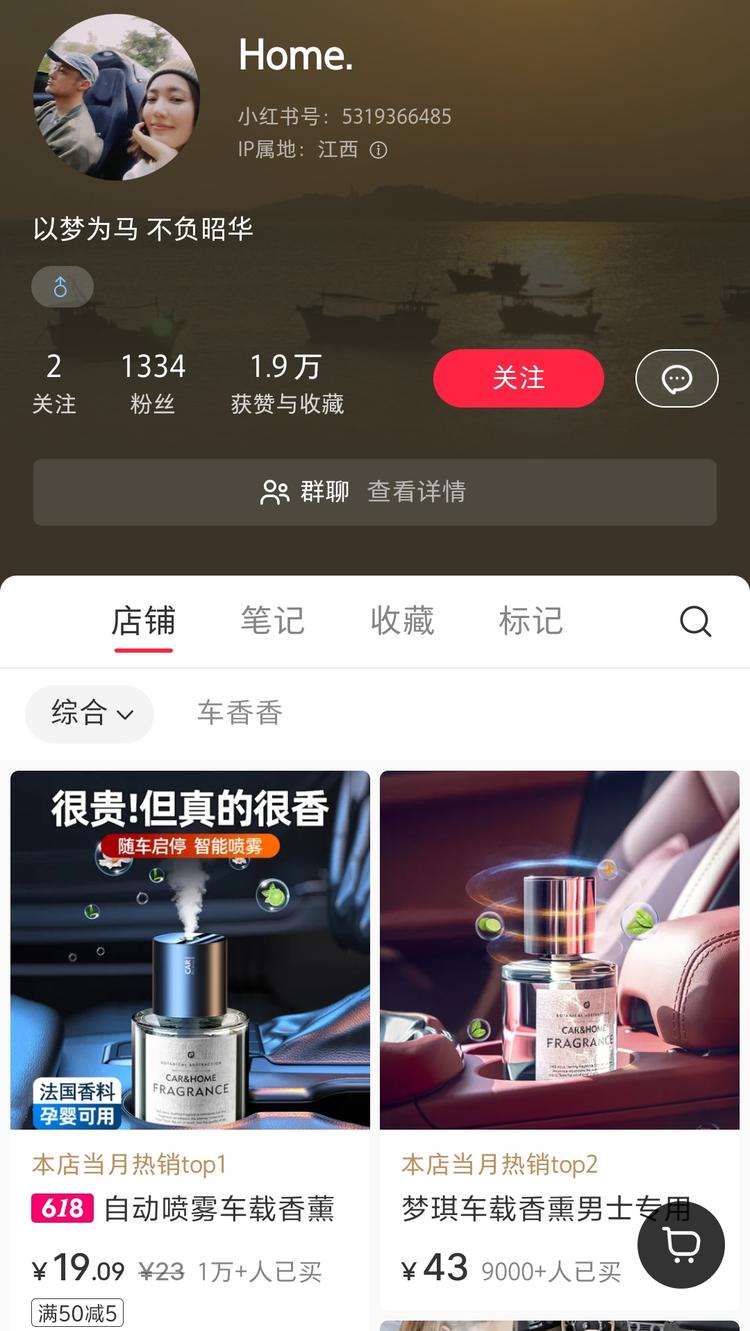
Task: Open the 自动喷雾车载香薰 product thumbnail
Action: pos(190,949)
